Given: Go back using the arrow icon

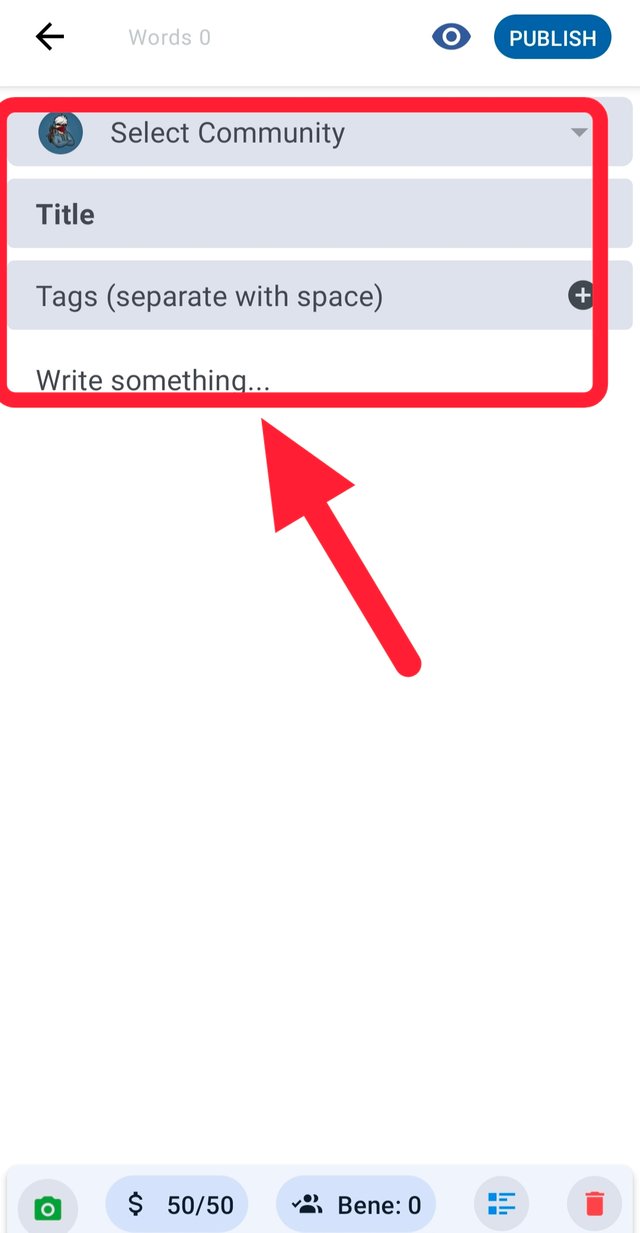Looking at the screenshot, I should [49, 37].
